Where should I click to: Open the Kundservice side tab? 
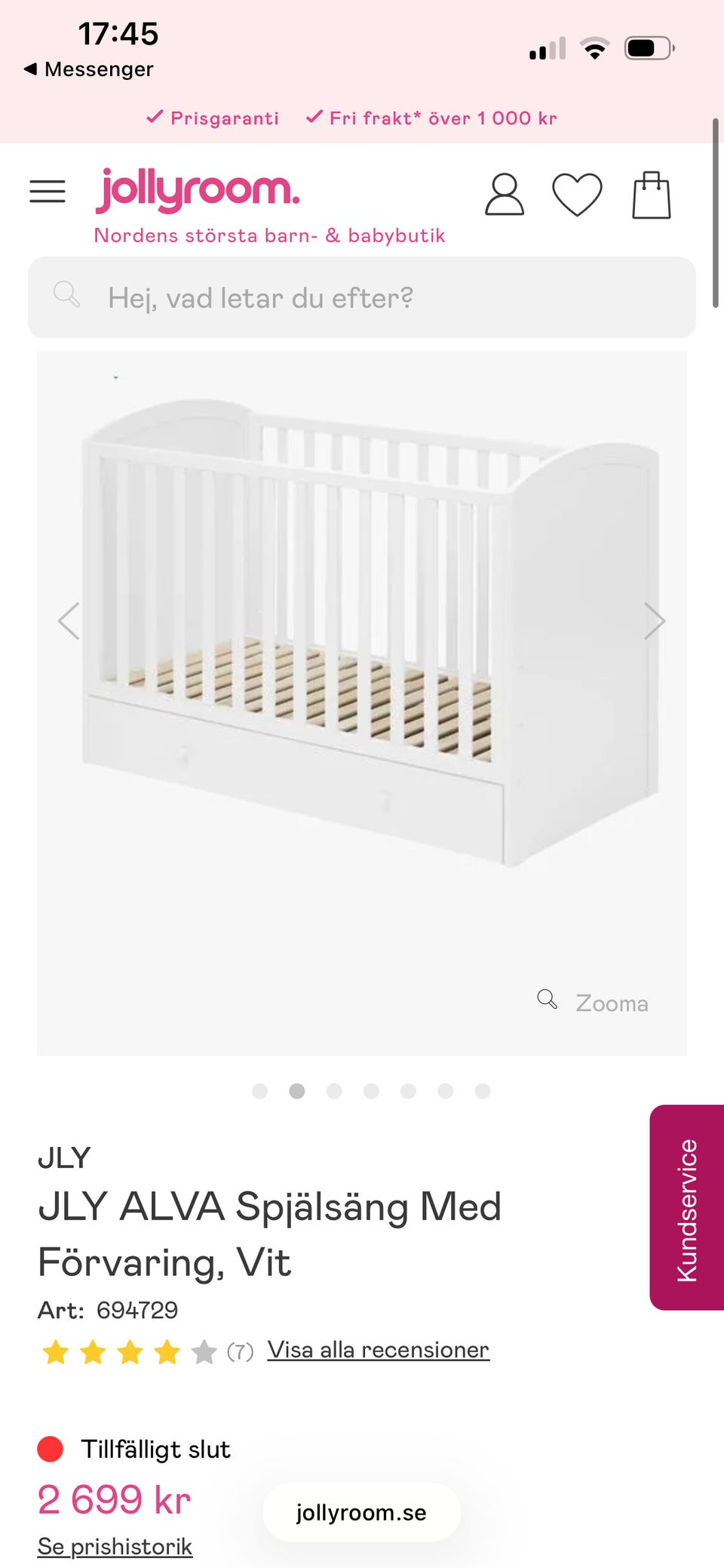coord(687,1207)
